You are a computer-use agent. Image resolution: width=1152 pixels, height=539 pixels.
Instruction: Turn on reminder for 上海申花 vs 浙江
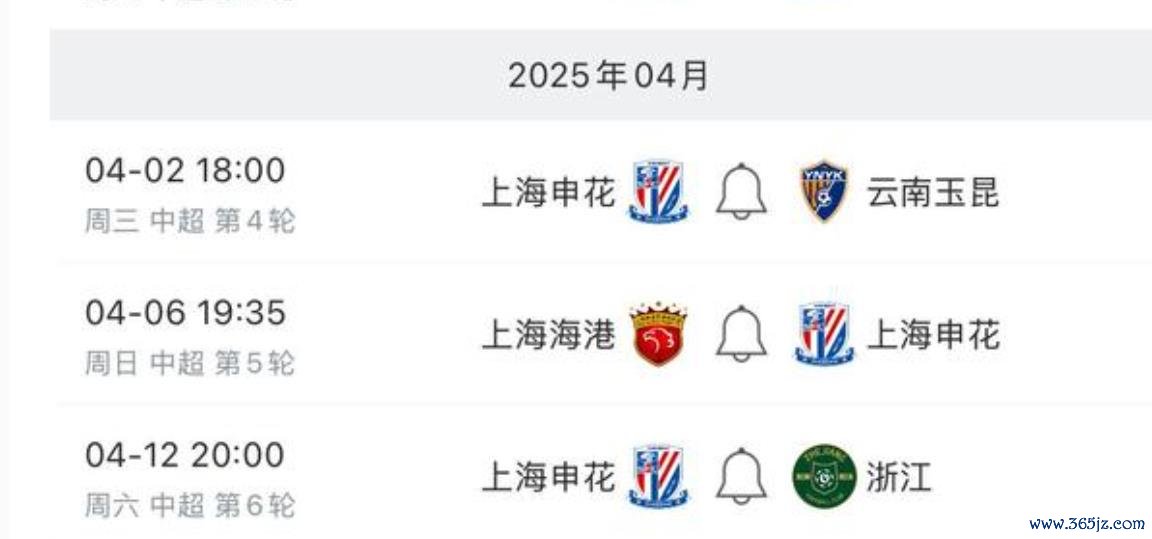pyautogui.click(x=741, y=476)
